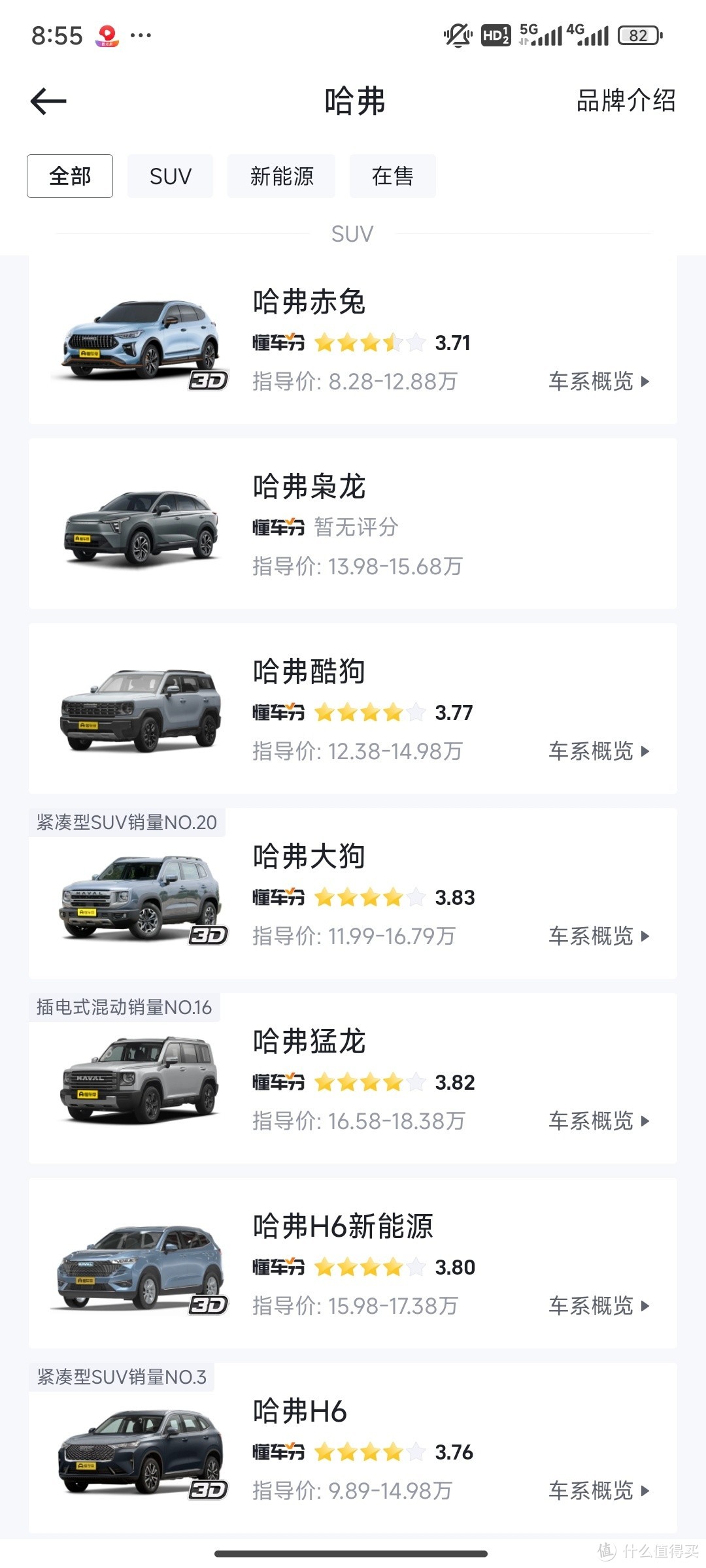The image size is (706, 1568).
Task: Open the 哈弗大狗 car card
Action: point(353,894)
